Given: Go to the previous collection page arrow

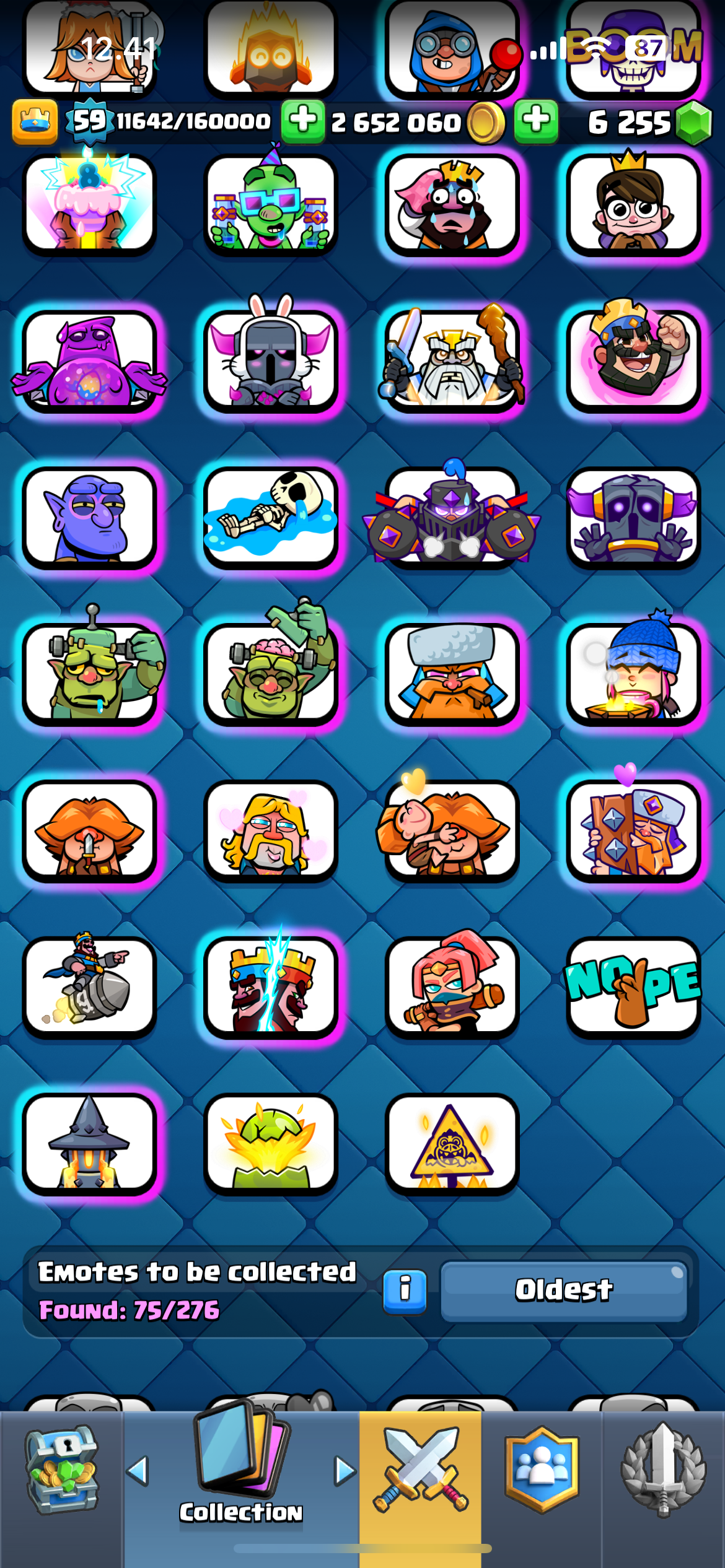Looking at the screenshot, I should pyautogui.click(x=138, y=1470).
